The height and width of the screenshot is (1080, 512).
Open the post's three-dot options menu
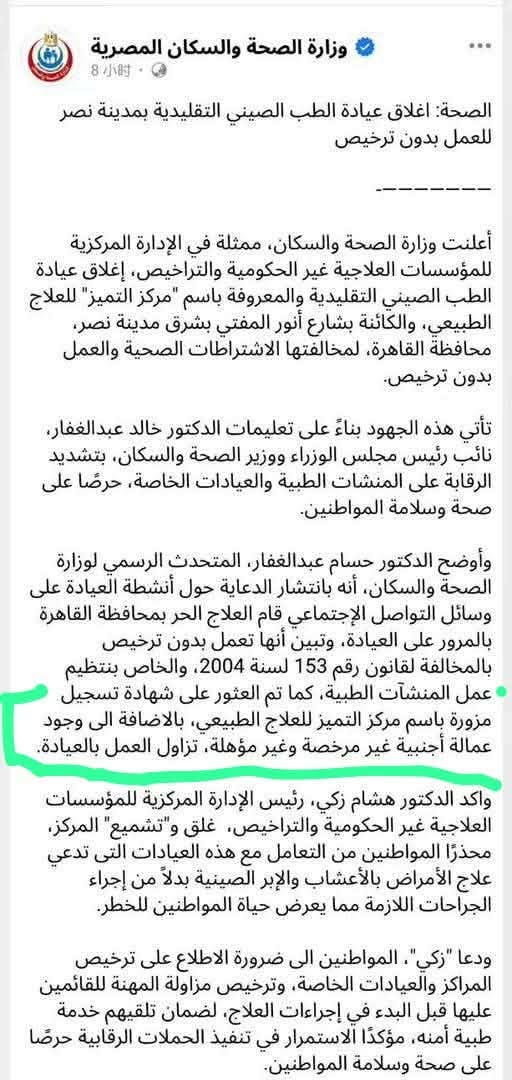[x=479, y=47]
